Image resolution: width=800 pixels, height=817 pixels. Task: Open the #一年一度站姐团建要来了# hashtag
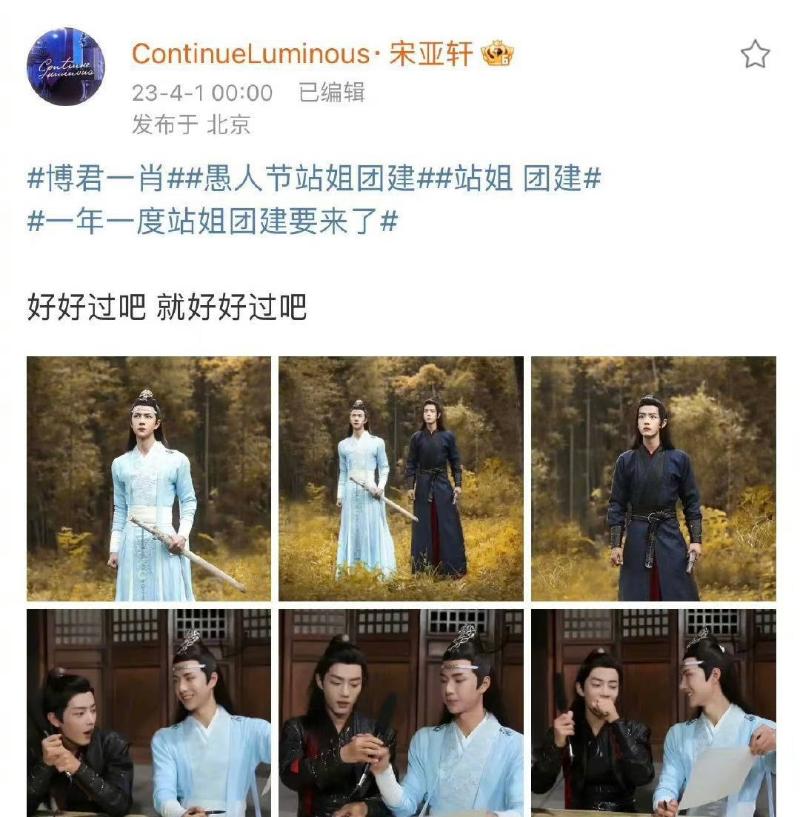212,221
